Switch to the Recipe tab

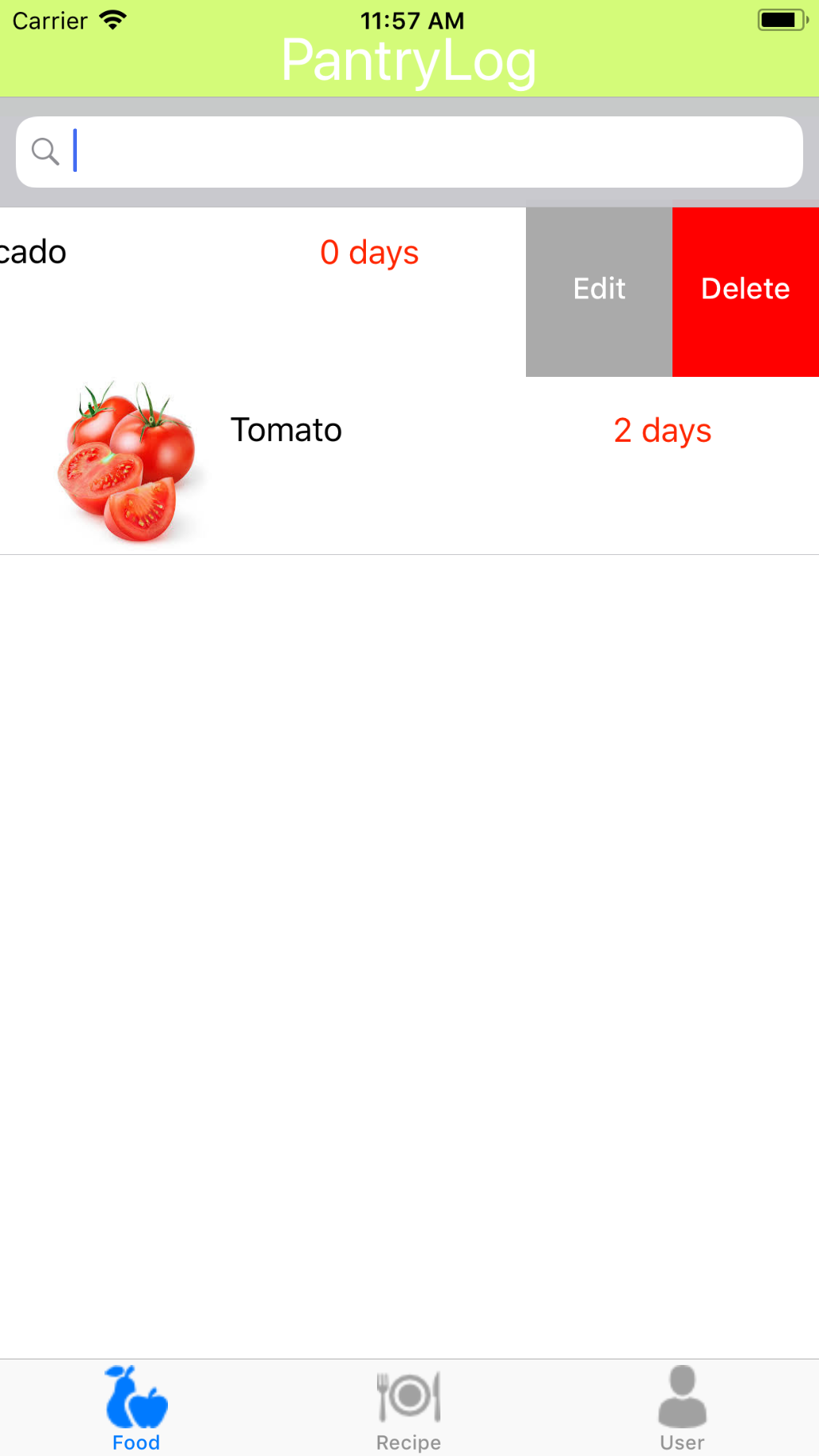[409, 1408]
